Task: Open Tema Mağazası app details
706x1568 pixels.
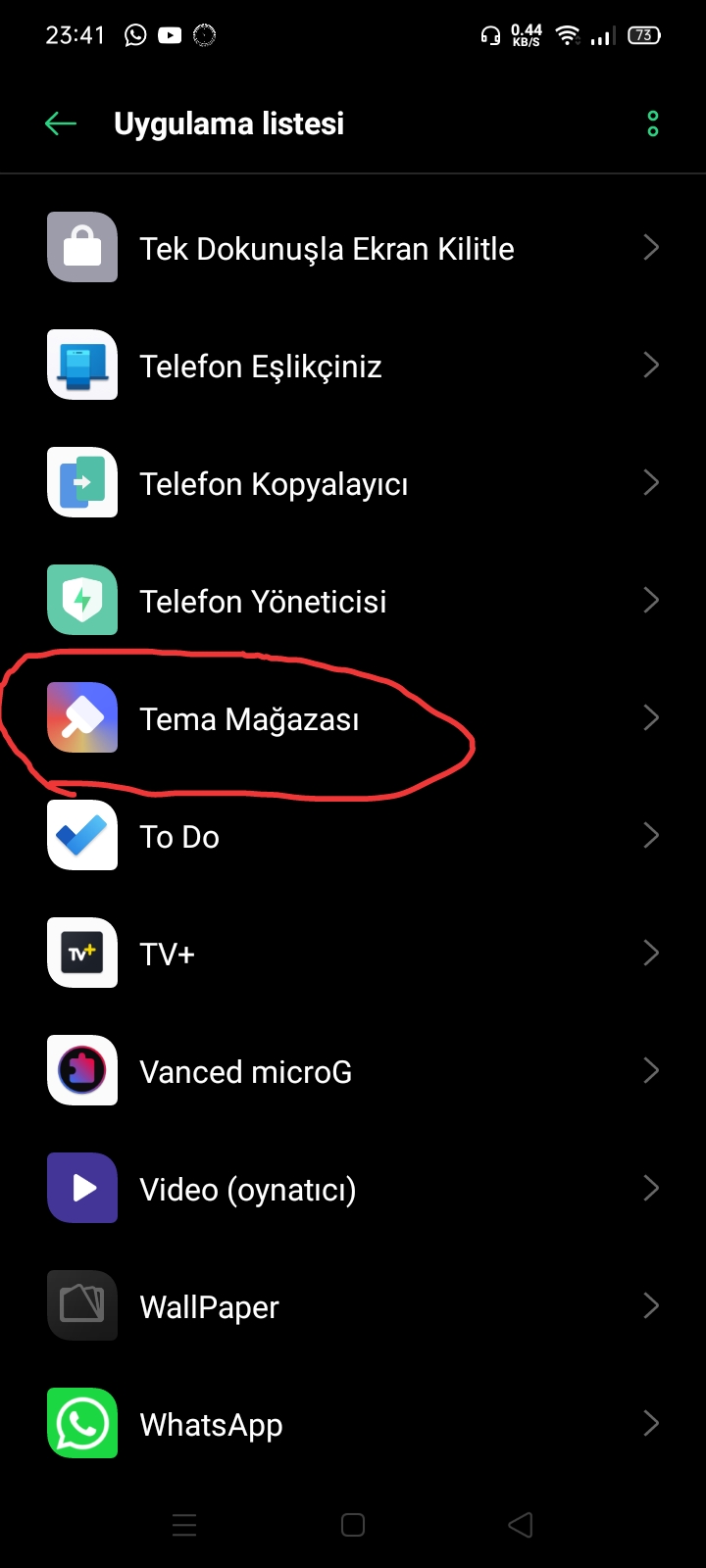Action: click(x=353, y=718)
